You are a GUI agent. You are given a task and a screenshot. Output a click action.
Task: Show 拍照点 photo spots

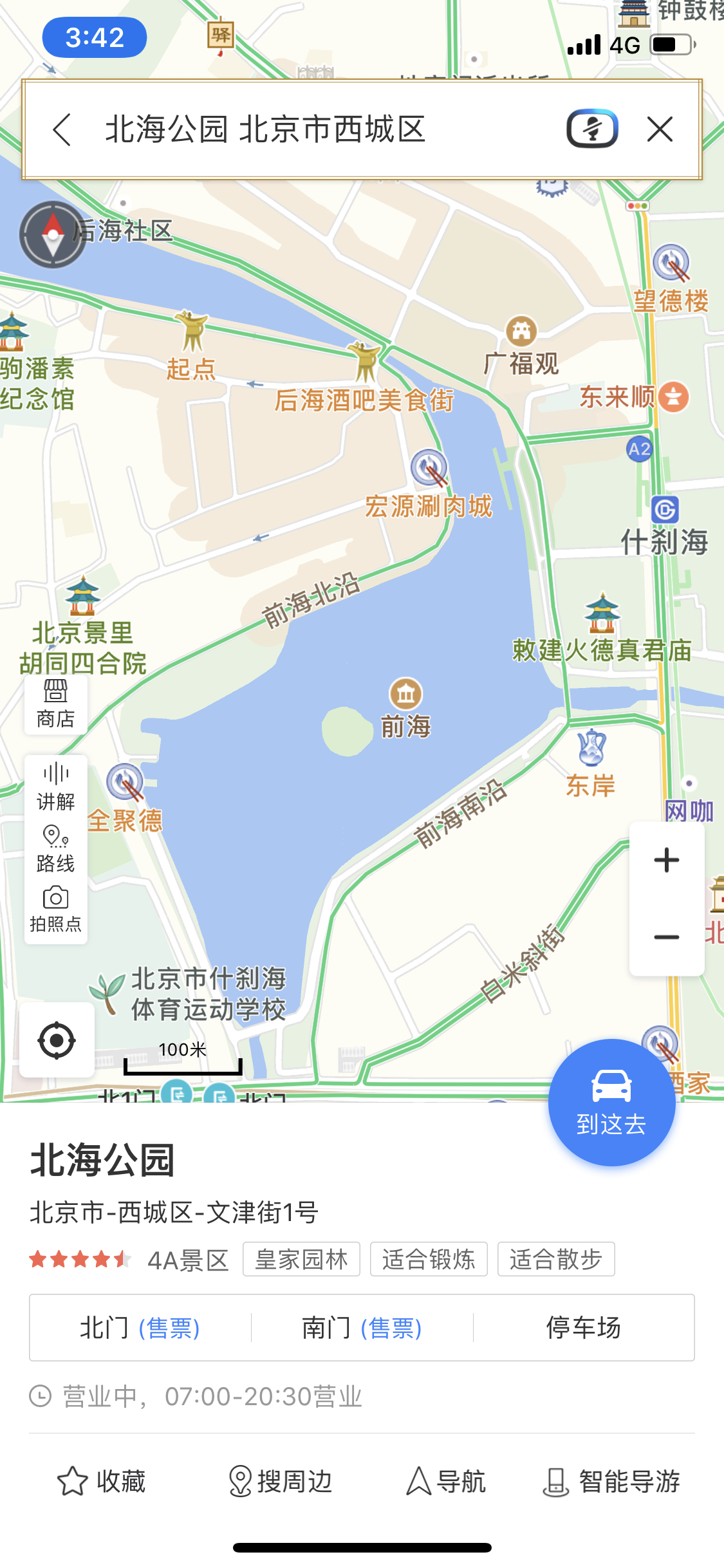pyautogui.click(x=56, y=909)
